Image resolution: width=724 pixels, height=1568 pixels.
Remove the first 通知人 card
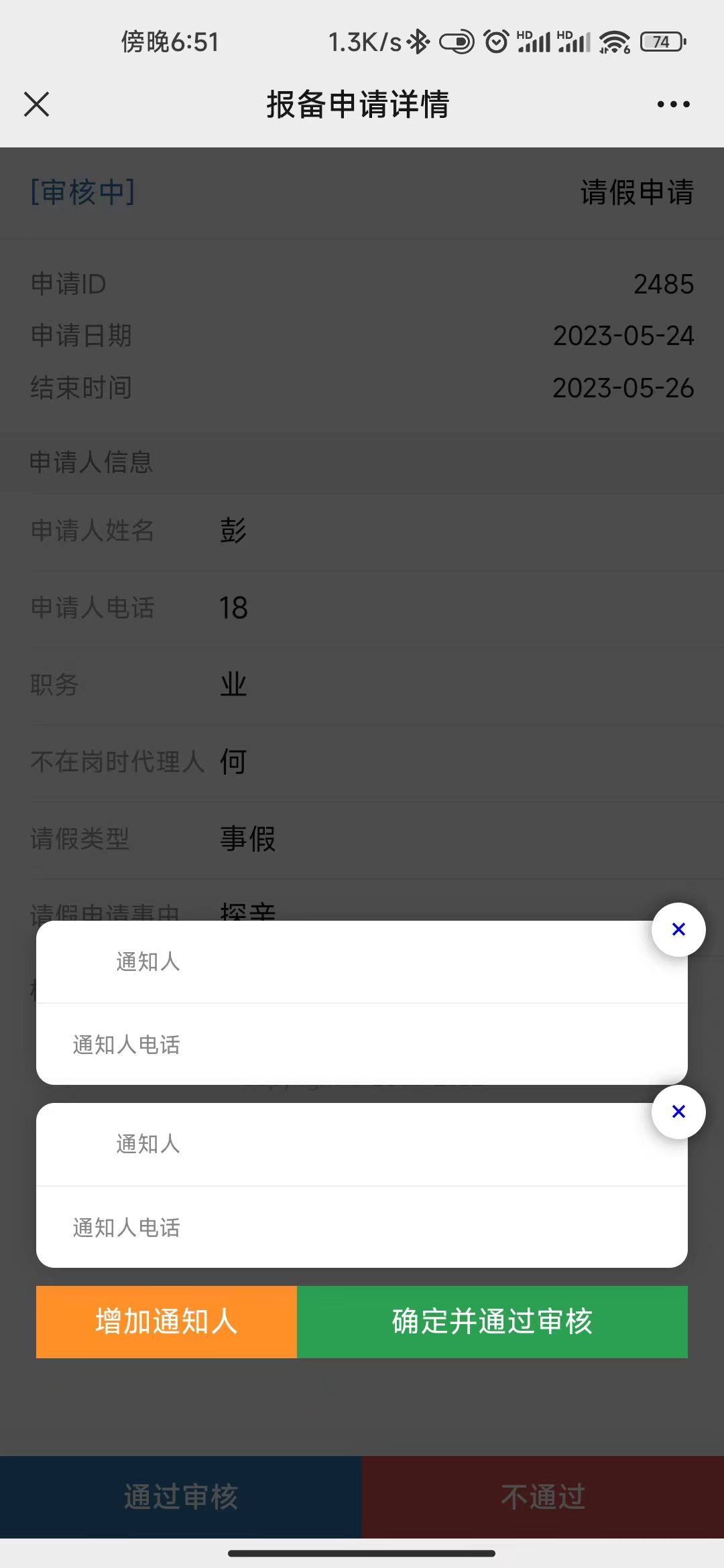(678, 929)
